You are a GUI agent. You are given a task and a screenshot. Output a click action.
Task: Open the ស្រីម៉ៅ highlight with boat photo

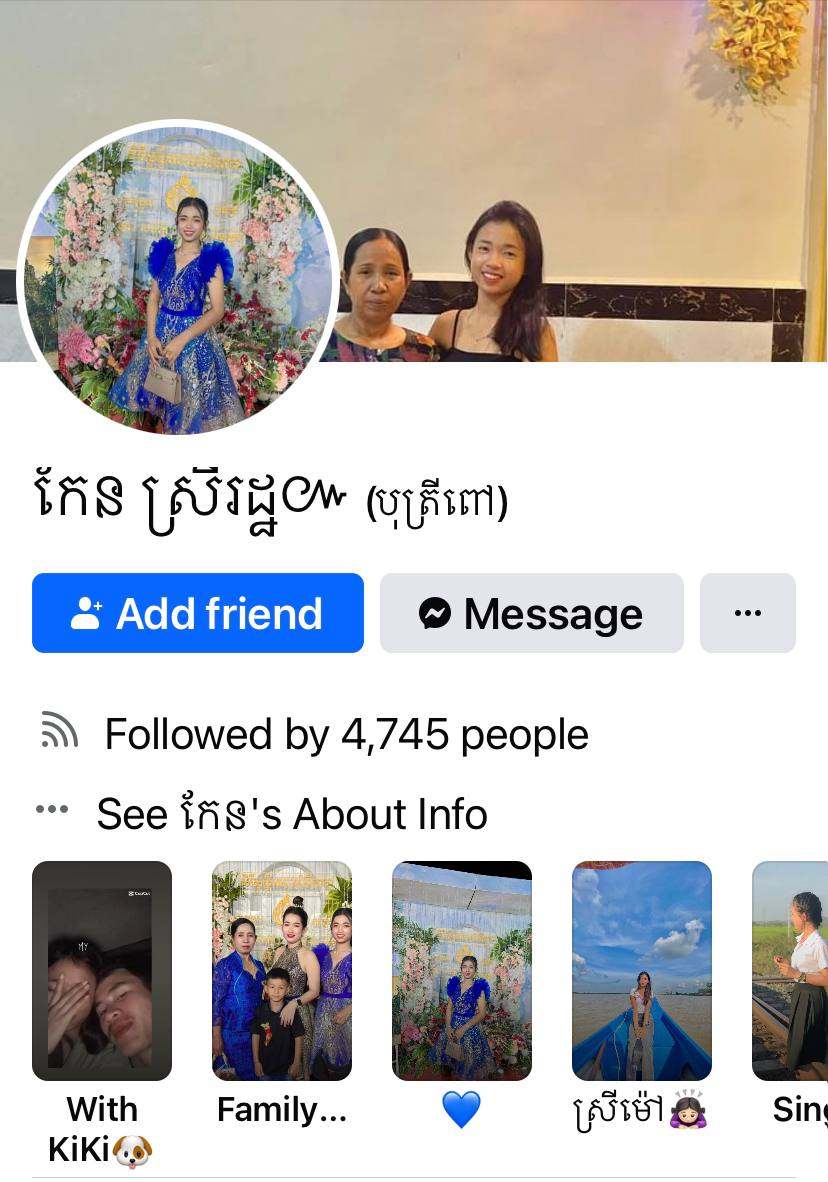(x=642, y=970)
